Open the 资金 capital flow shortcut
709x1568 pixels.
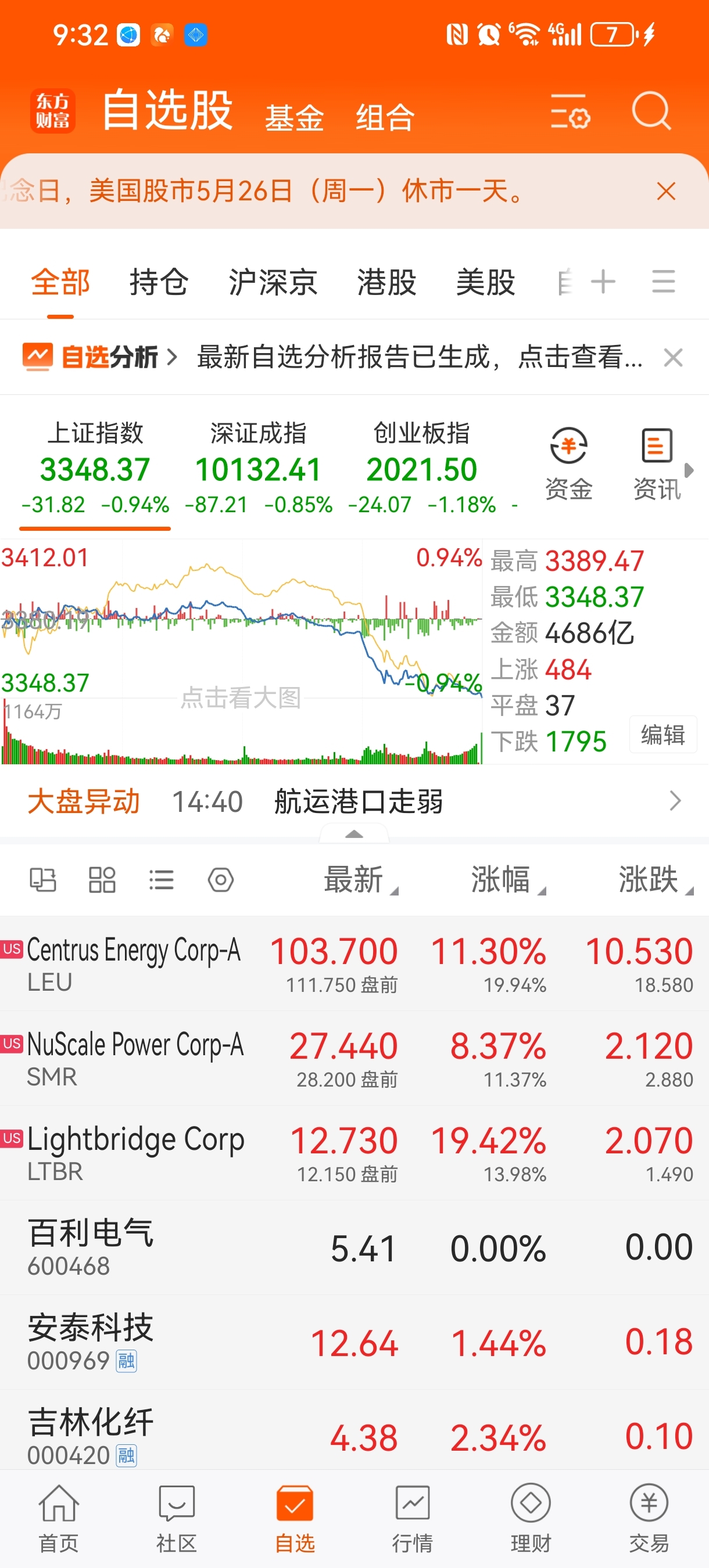[568, 464]
